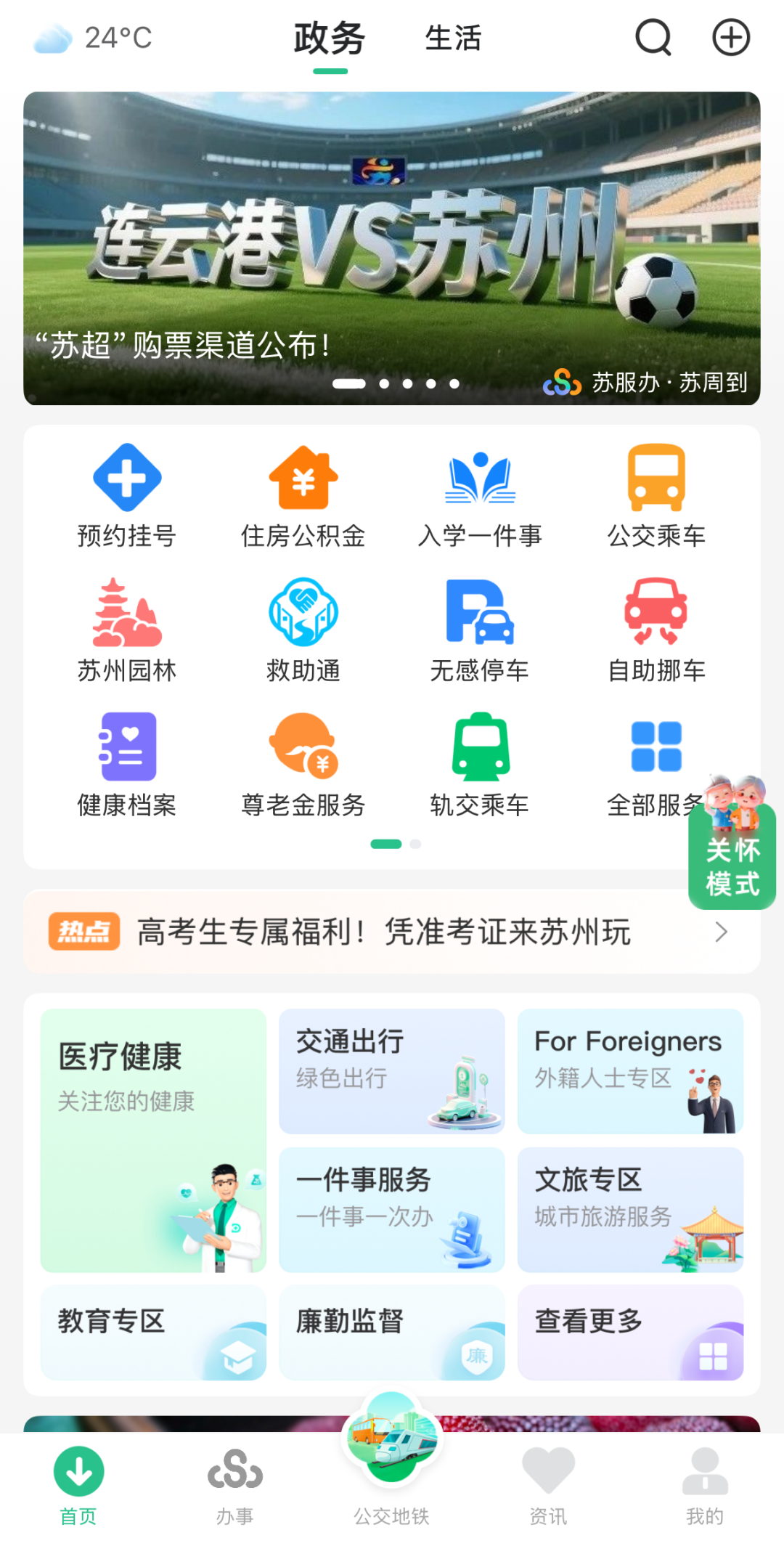The height and width of the screenshot is (1554, 784).
Task: Open 预约挂号 service
Action: [x=127, y=495]
